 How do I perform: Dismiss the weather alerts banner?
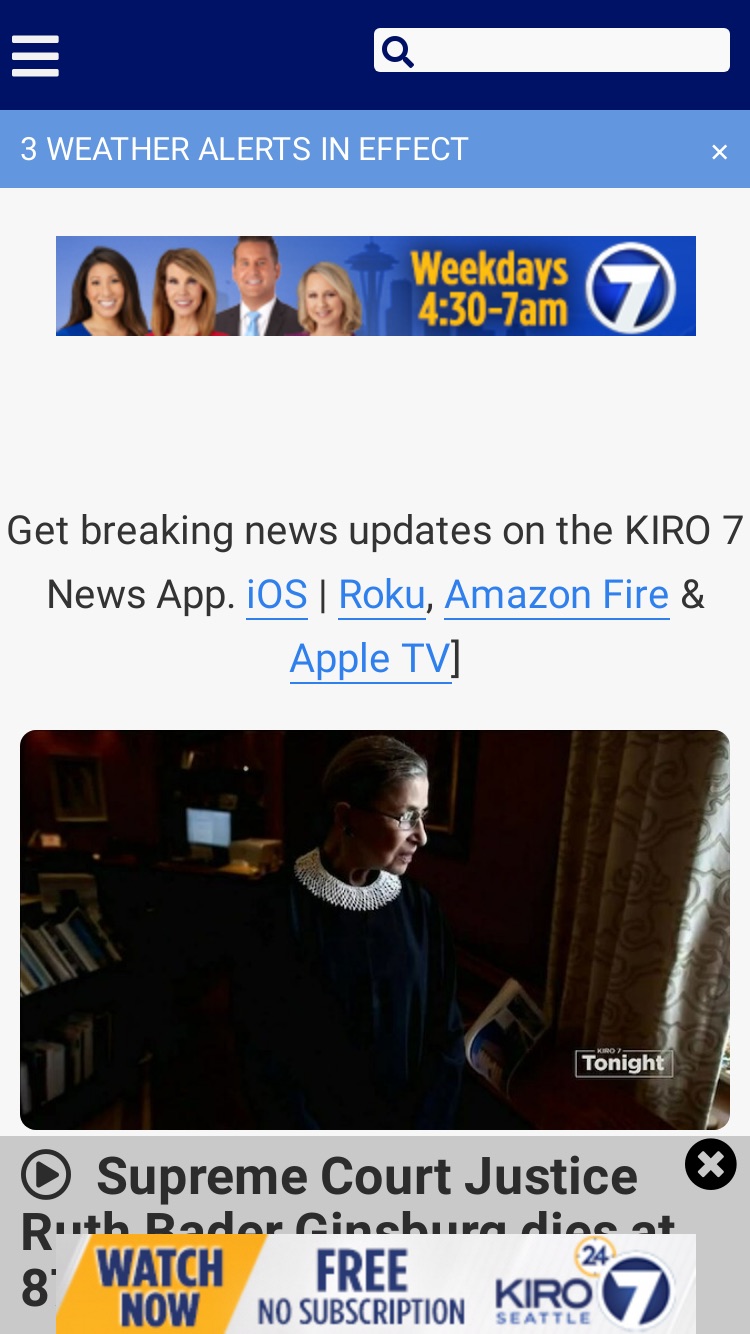tap(719, 152)
